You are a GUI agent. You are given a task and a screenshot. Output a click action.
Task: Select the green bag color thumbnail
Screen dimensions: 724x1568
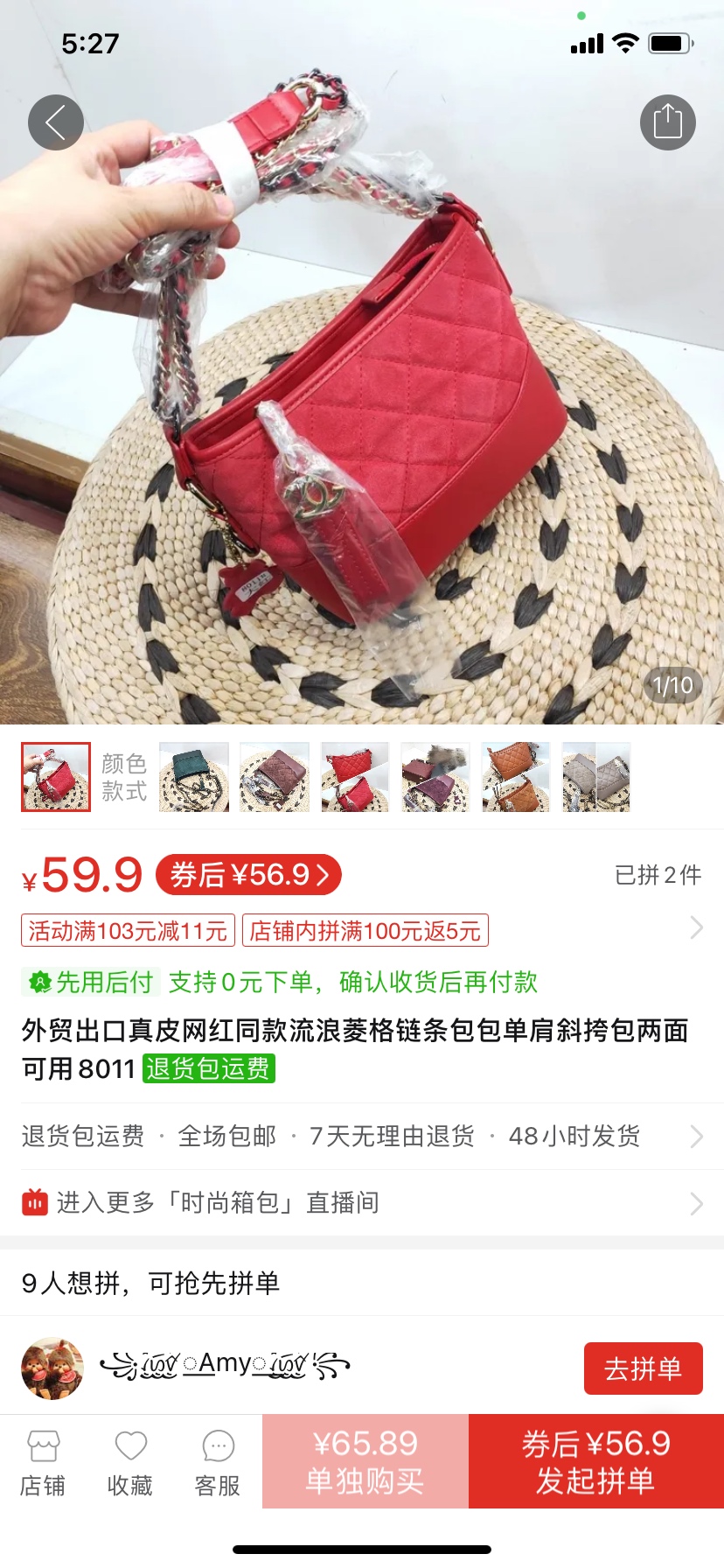(194, 777)
